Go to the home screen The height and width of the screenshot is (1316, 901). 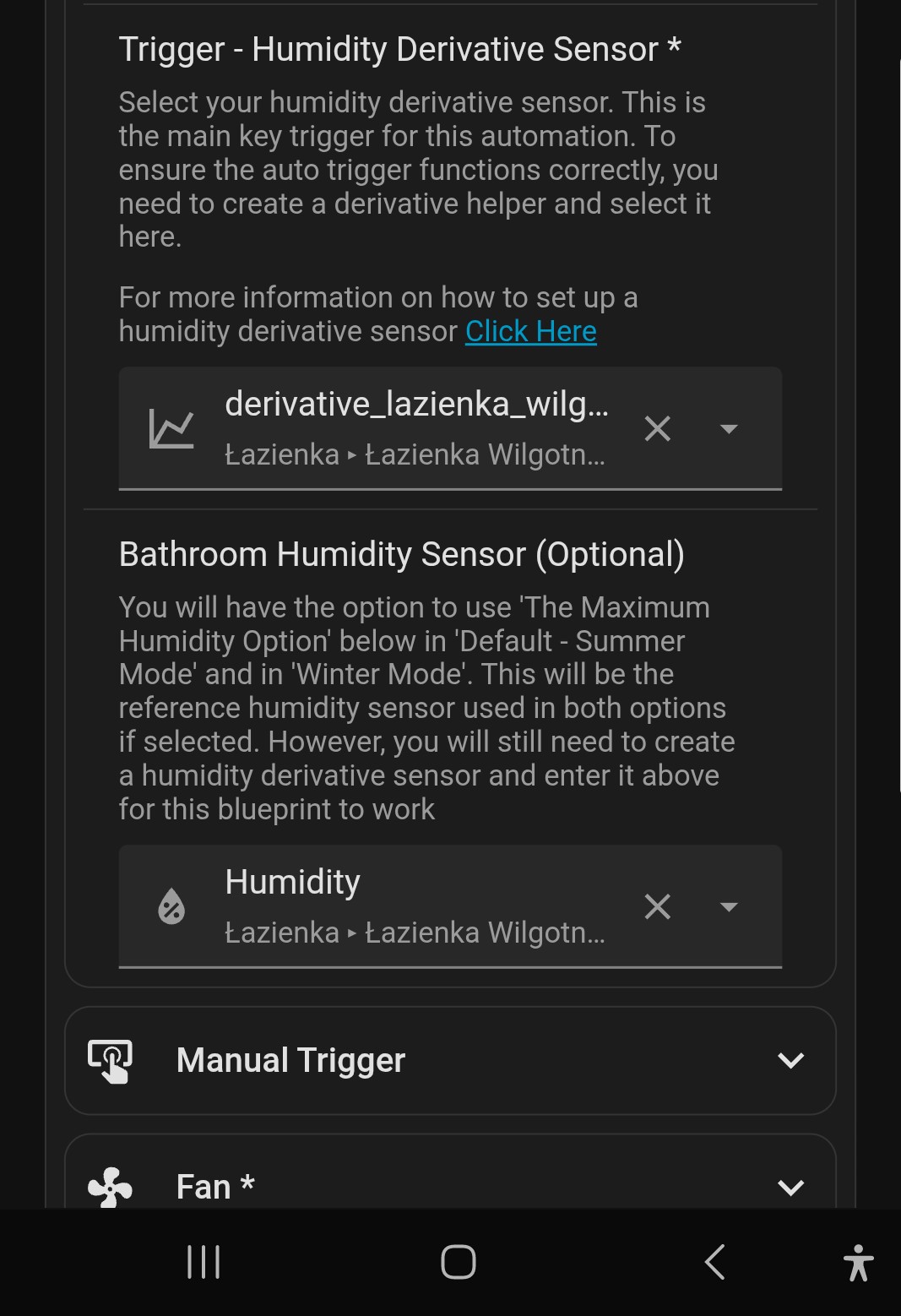point(458,1262)
